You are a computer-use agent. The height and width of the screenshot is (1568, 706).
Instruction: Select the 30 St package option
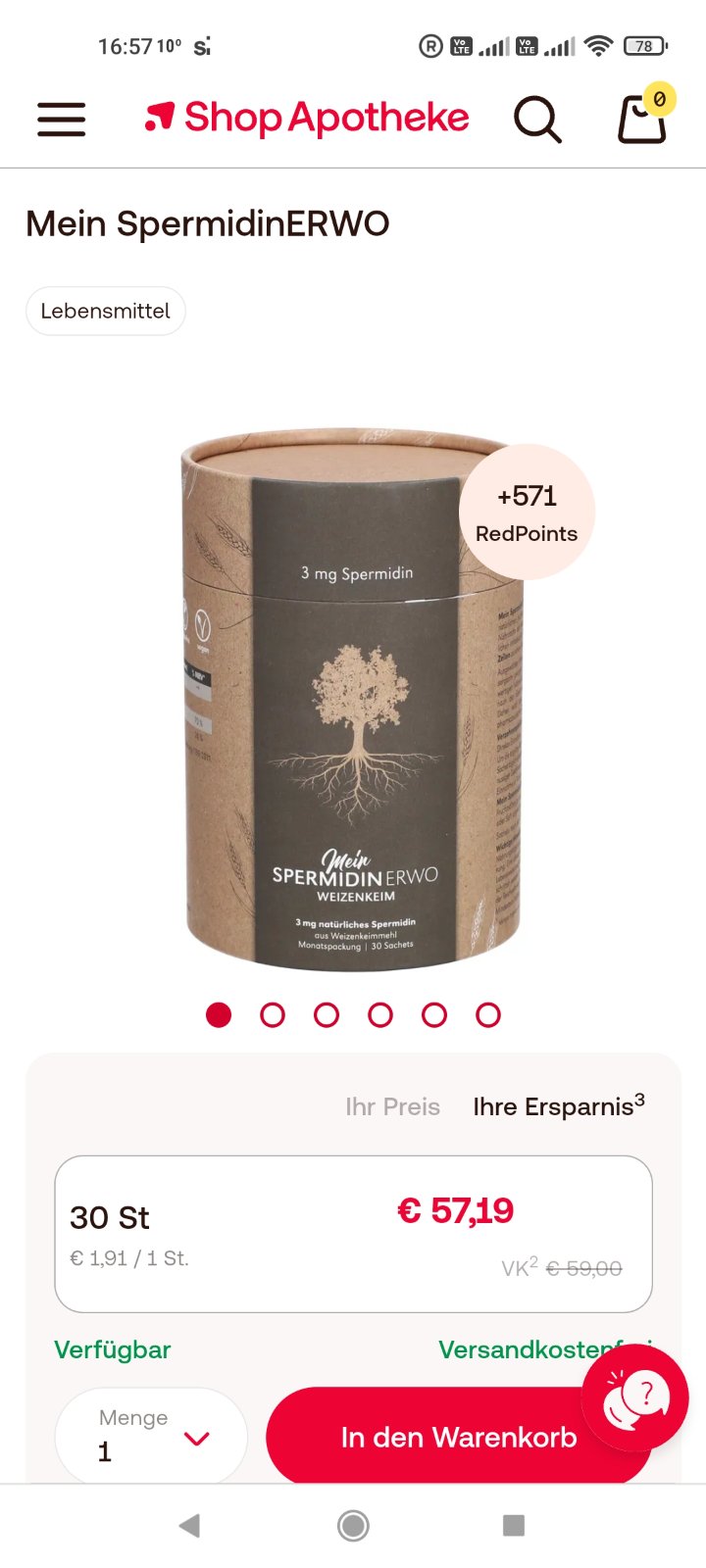pos(353,1234)
